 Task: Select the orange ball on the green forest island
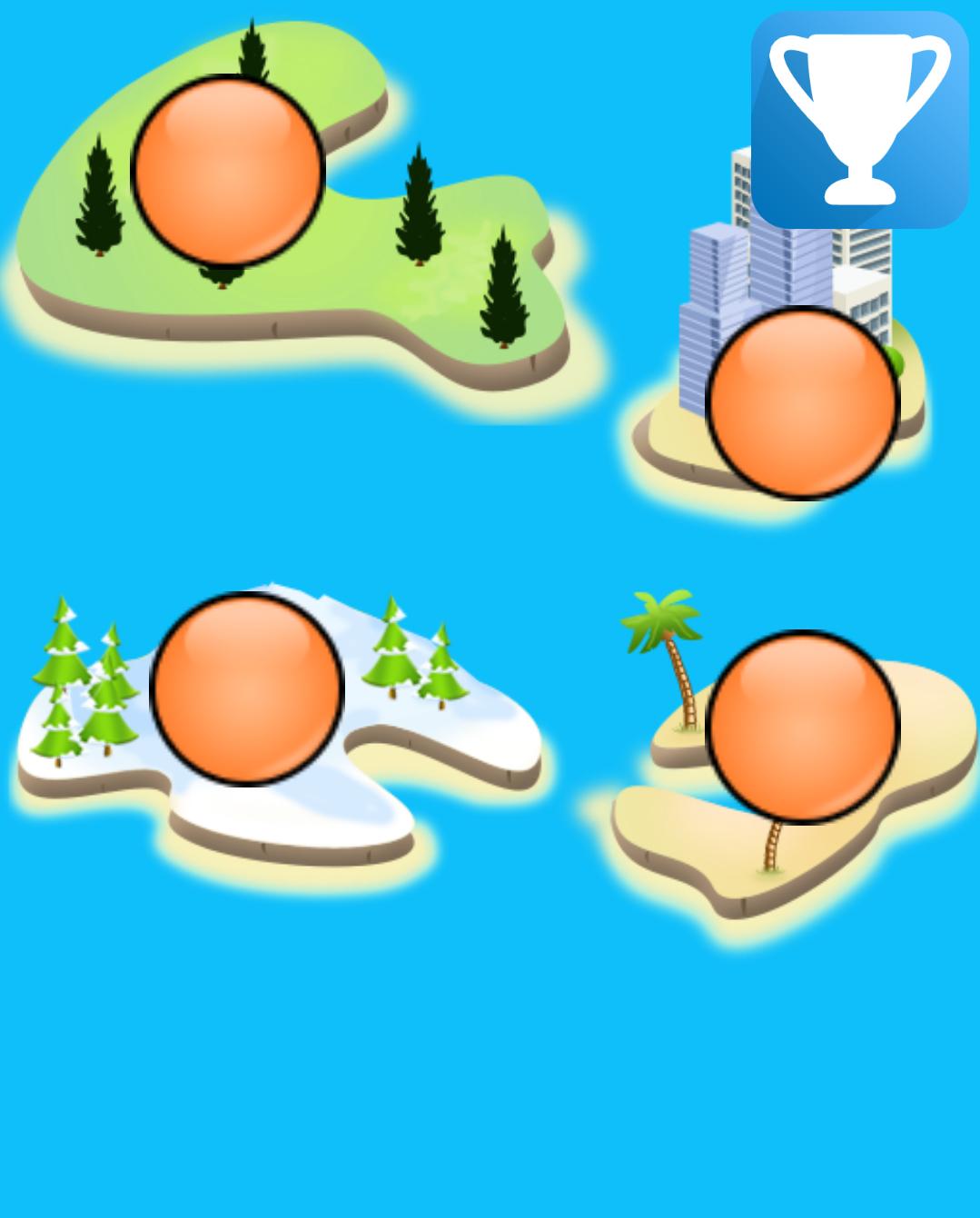228,171
